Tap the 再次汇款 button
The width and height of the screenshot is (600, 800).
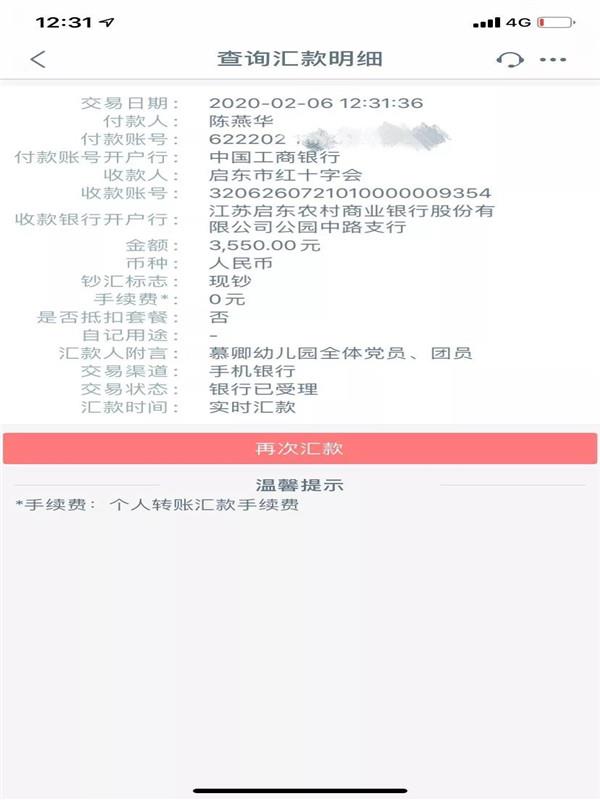coord(300,448)
